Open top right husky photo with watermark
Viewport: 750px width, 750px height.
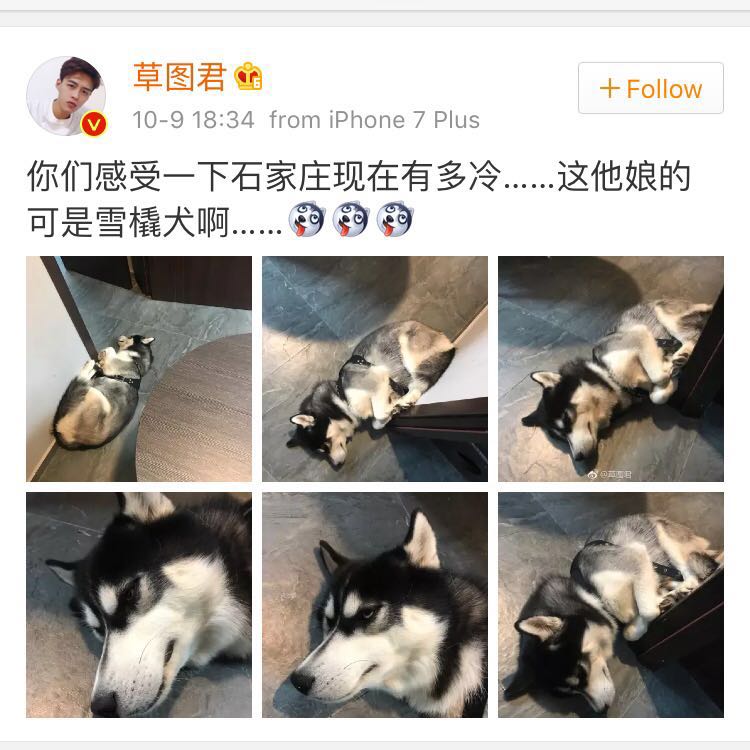(x=610, y=369)
